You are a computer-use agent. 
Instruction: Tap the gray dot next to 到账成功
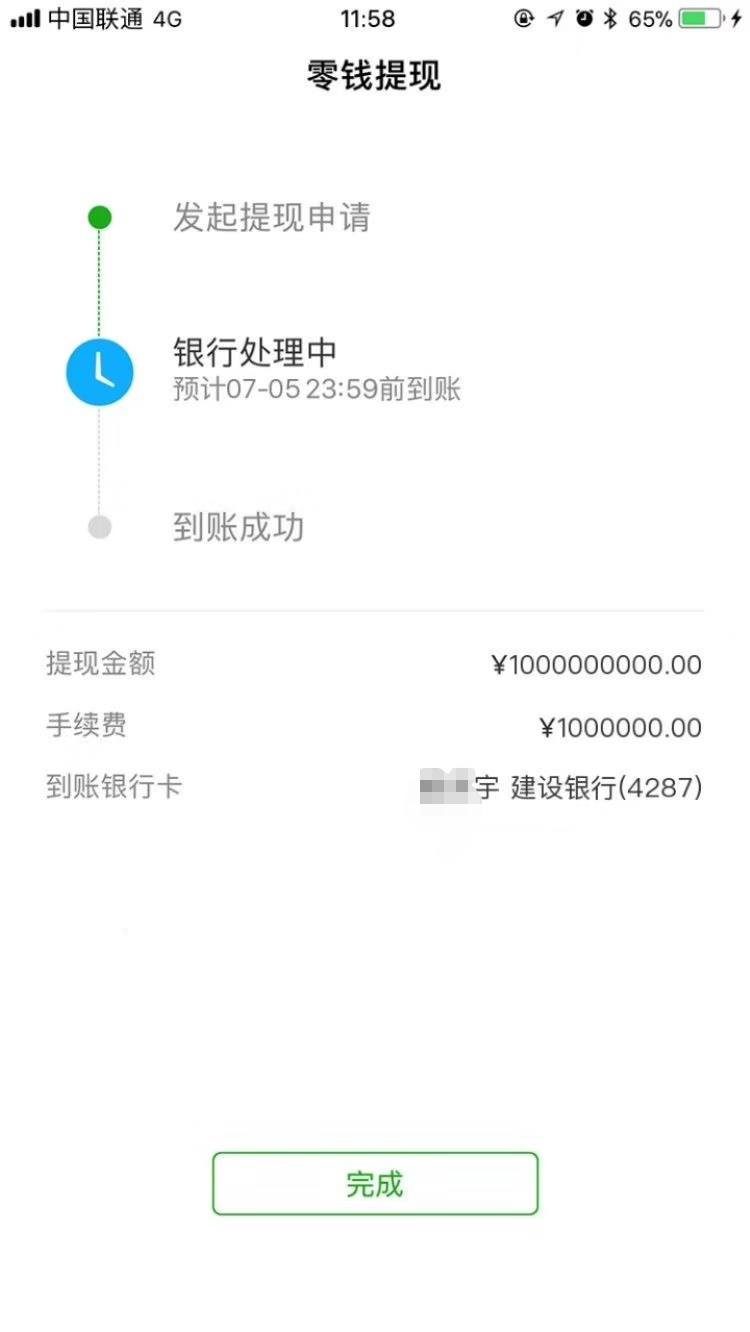click(98, 526)
